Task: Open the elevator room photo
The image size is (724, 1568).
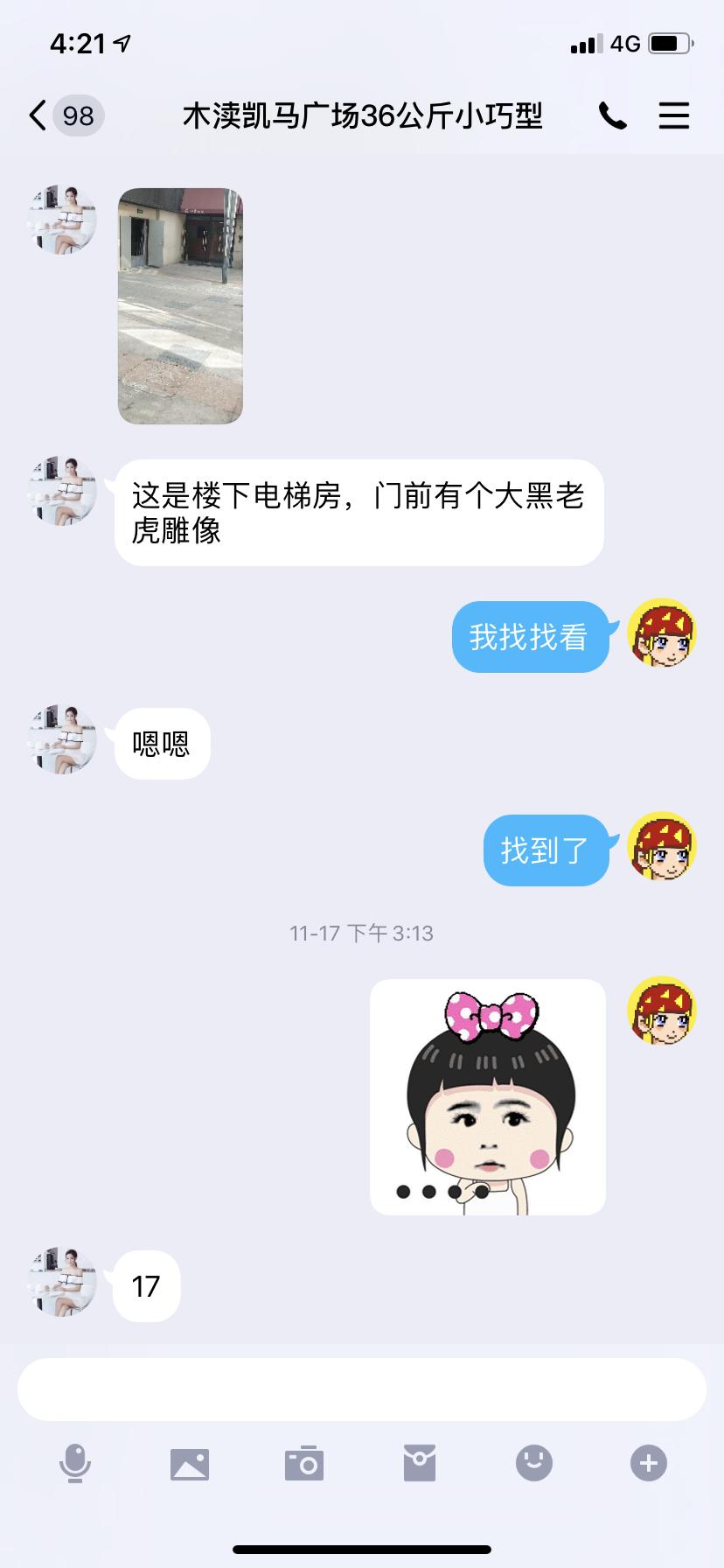Action: tap(180, 305)
